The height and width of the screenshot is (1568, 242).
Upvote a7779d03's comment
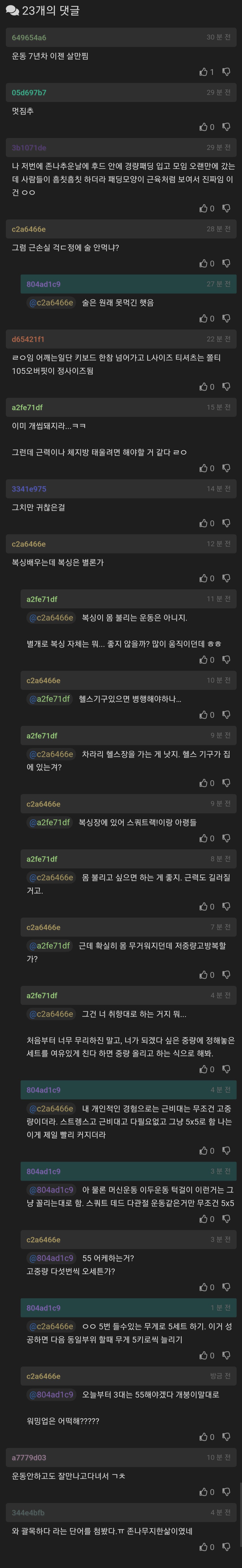point(204,1492)
